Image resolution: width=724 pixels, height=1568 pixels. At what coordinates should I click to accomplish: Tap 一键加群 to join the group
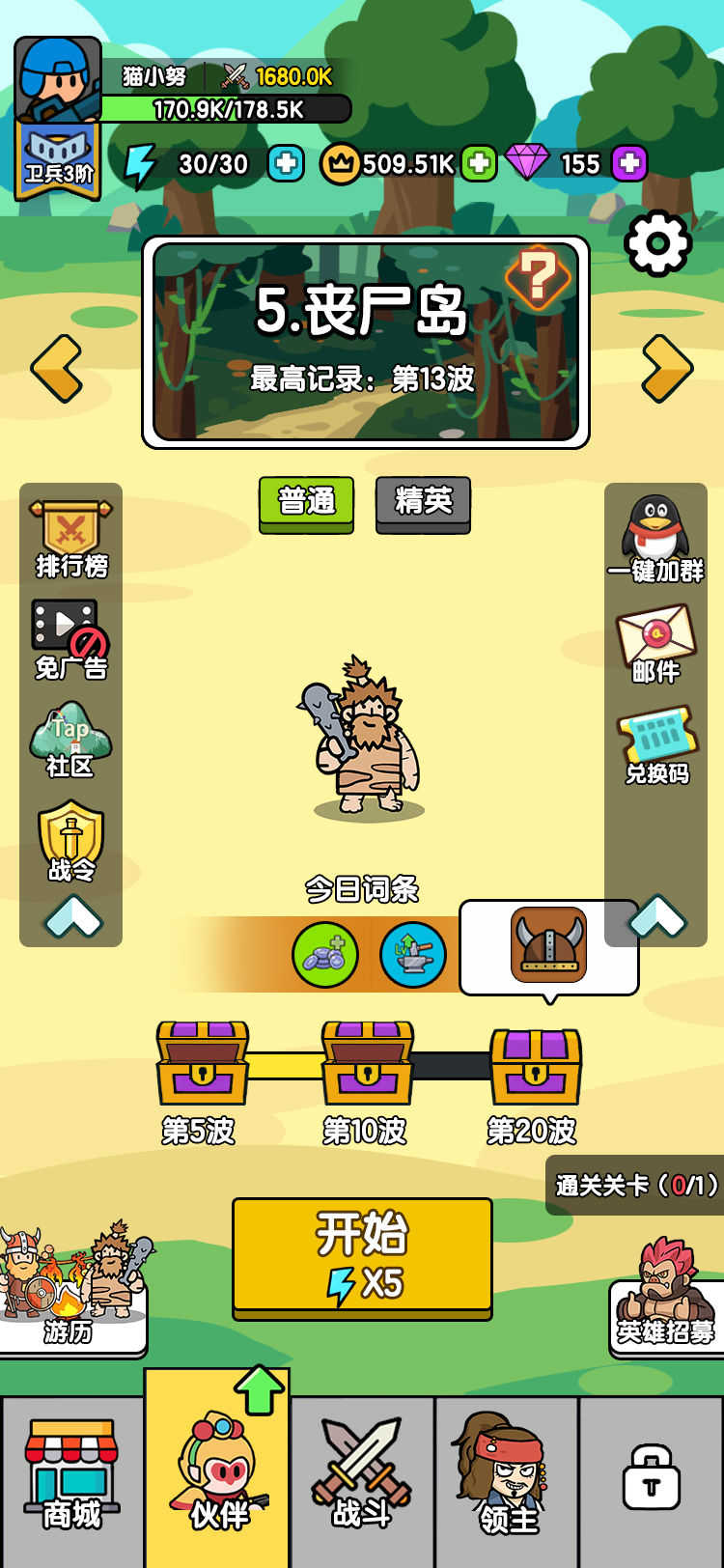(x=656, y=539)
